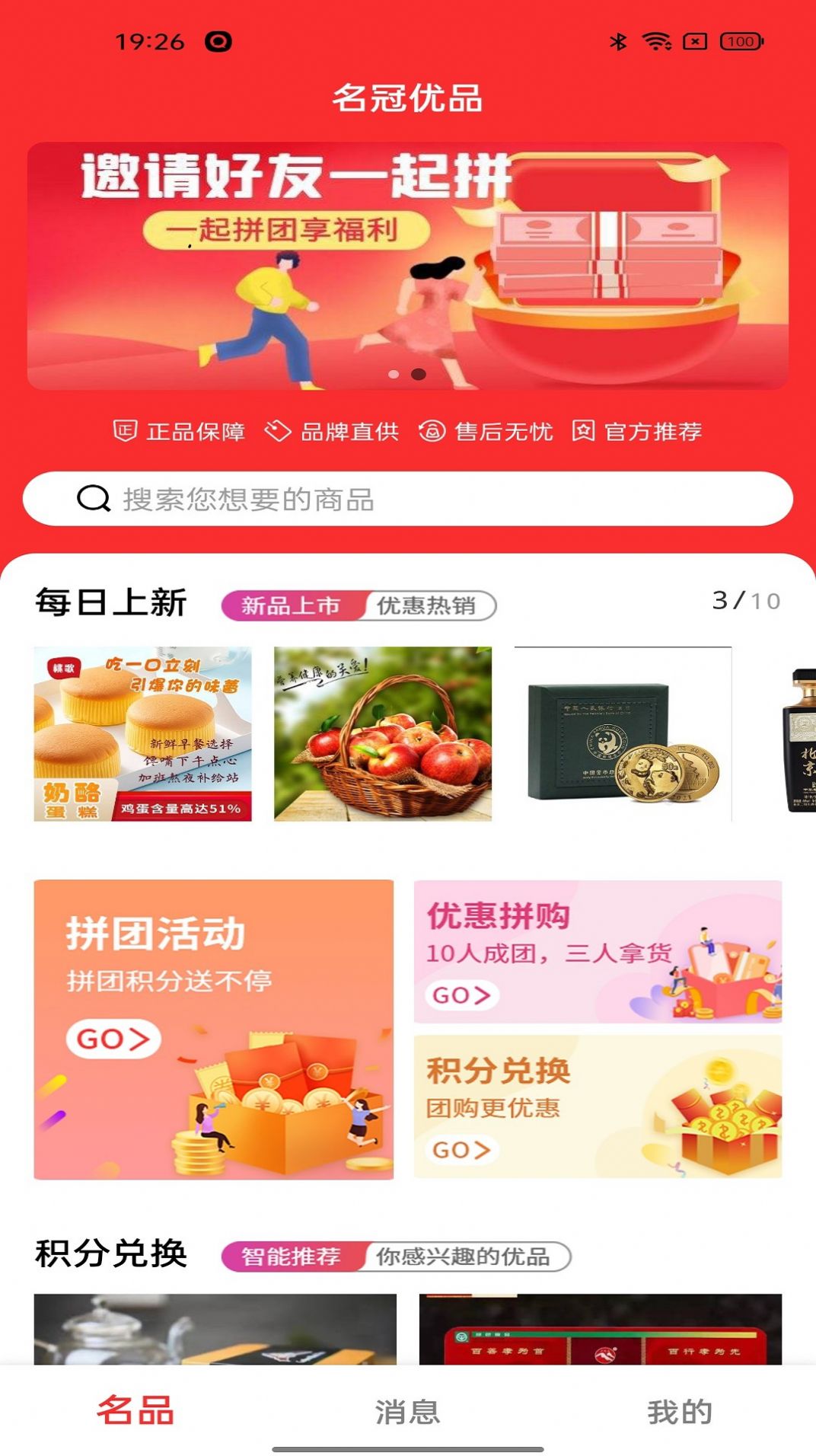Go to the 我的 tab
The width and height of the screenshot is (816, 1456).
click(x=679, y=1411)
